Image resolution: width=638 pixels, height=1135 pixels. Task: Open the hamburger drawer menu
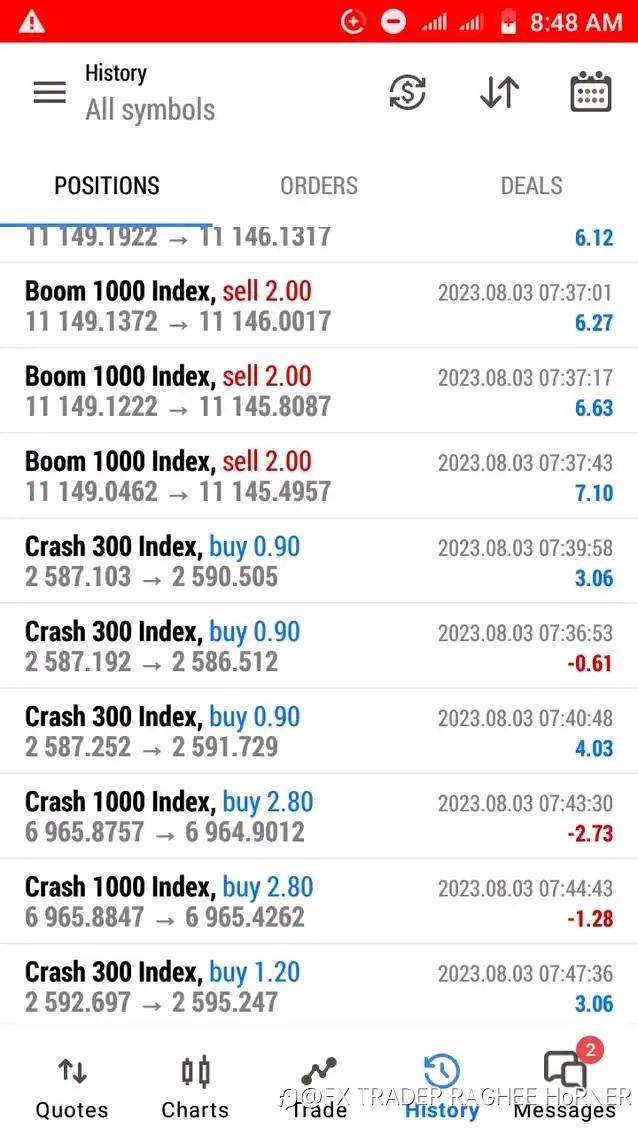point(49,93)
